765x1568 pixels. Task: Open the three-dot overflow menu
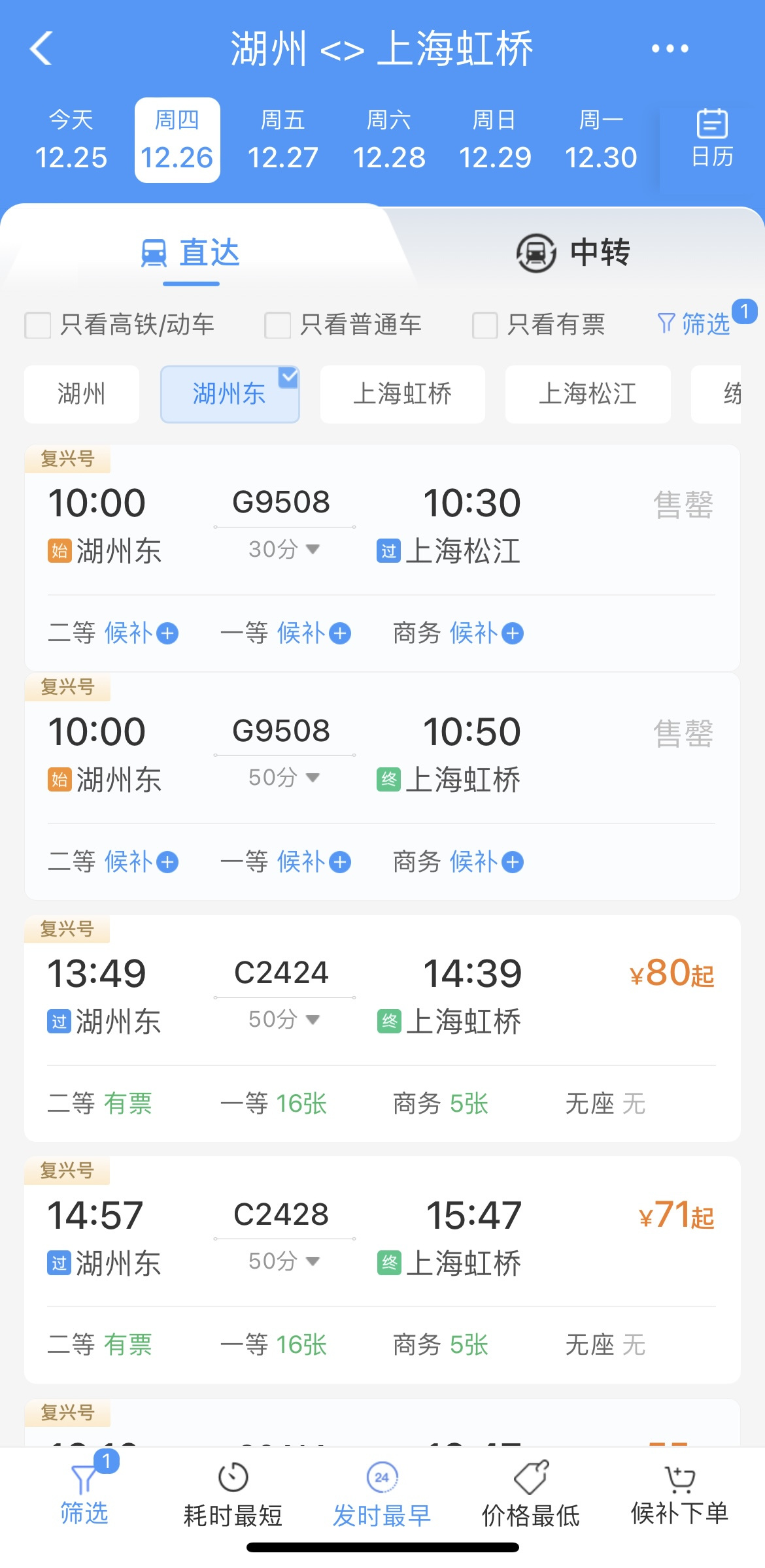pos(670,48)
